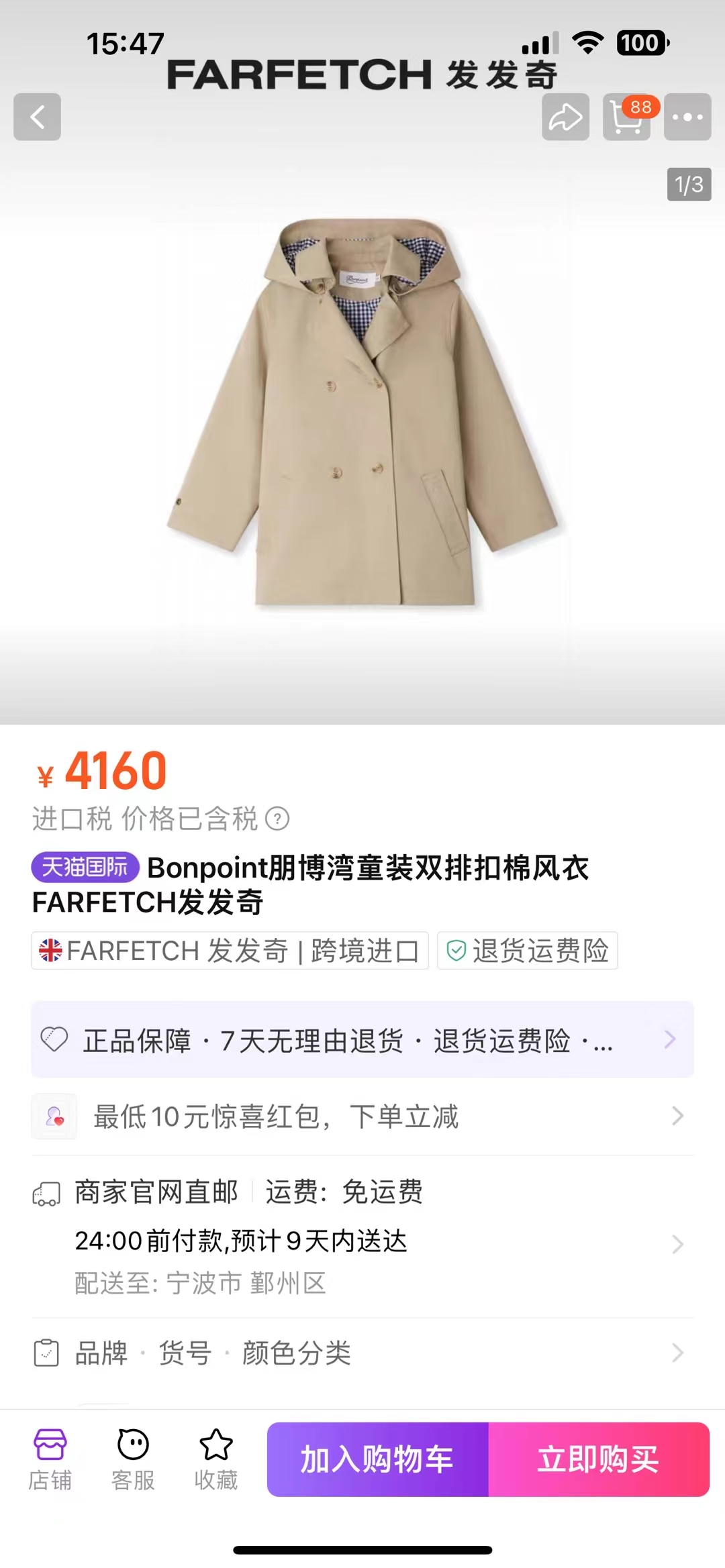This screenshot has width=725, height=1568.
Task: Contact 客服 customer service
Action: pyautogui.click(x=133, y=1458)
